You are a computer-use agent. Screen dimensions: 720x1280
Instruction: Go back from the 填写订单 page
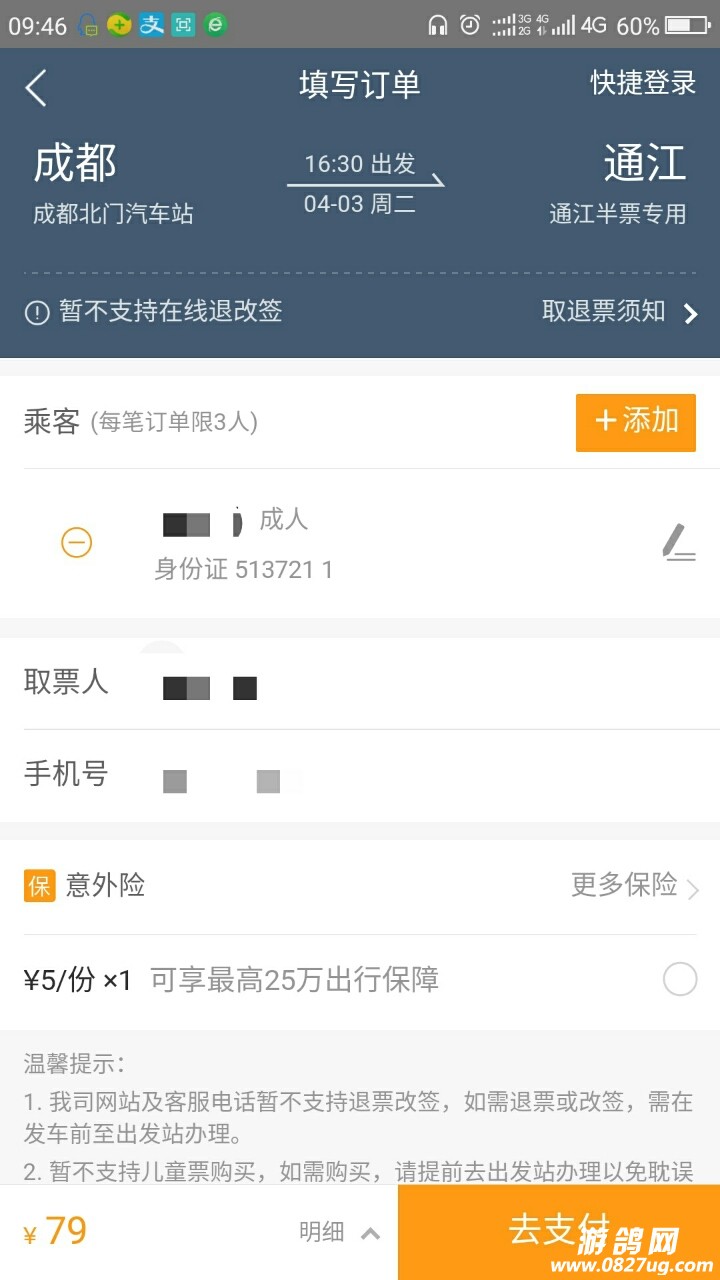(36, 87)
